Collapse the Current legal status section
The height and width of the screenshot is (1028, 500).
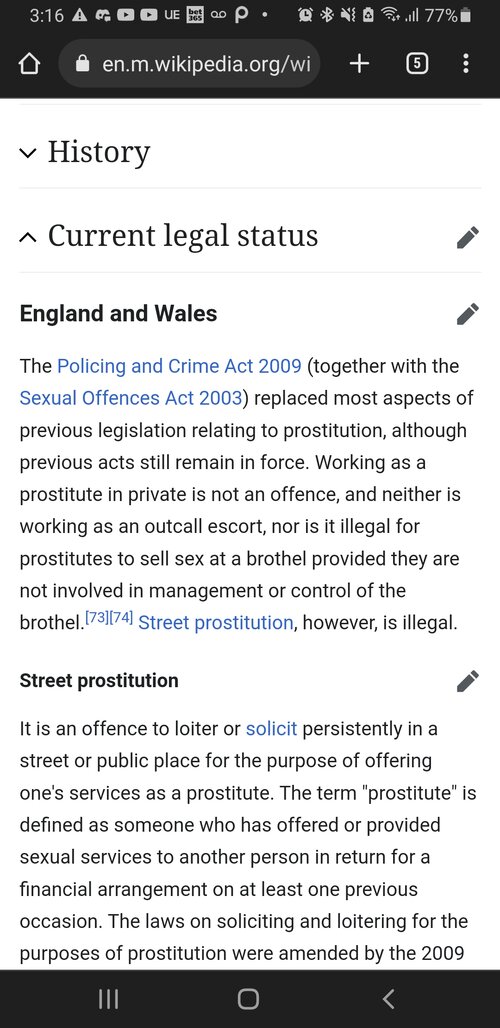[x=169, y=236]
